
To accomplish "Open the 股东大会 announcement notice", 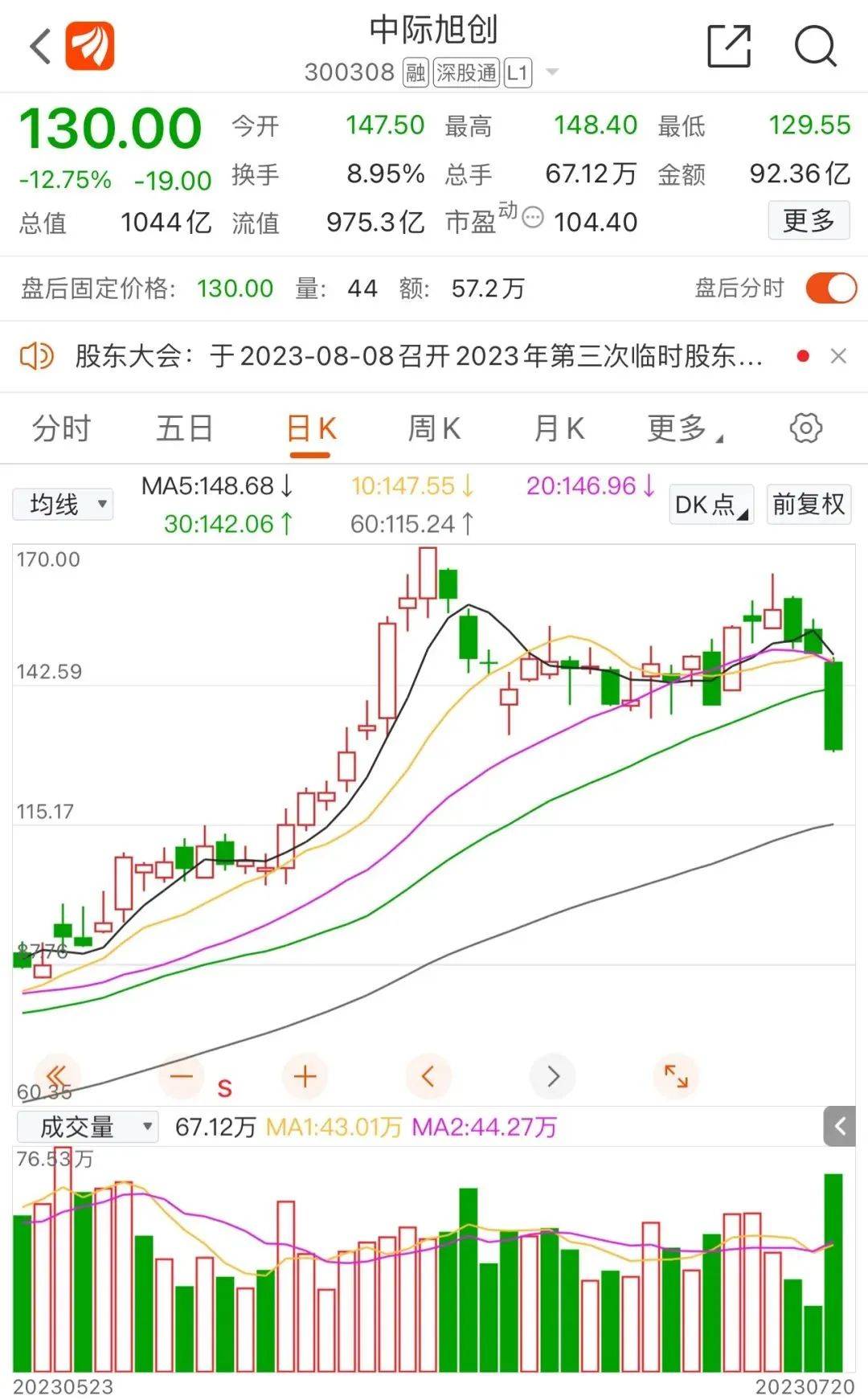I will click(x=418, y=356).
